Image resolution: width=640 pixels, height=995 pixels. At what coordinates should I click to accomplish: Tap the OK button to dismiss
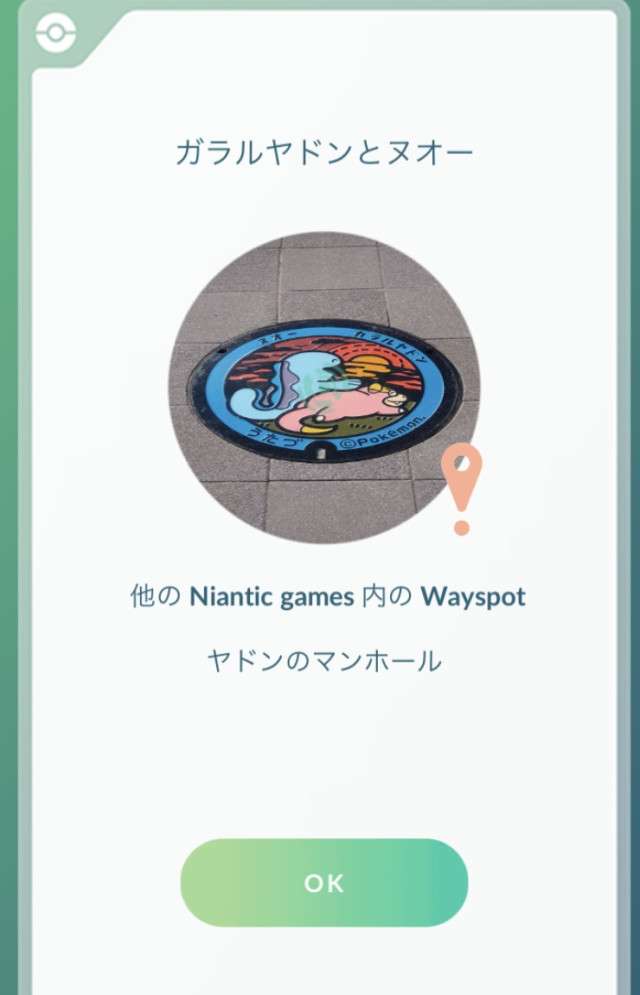pyautogui.click(x=324, y=882)
